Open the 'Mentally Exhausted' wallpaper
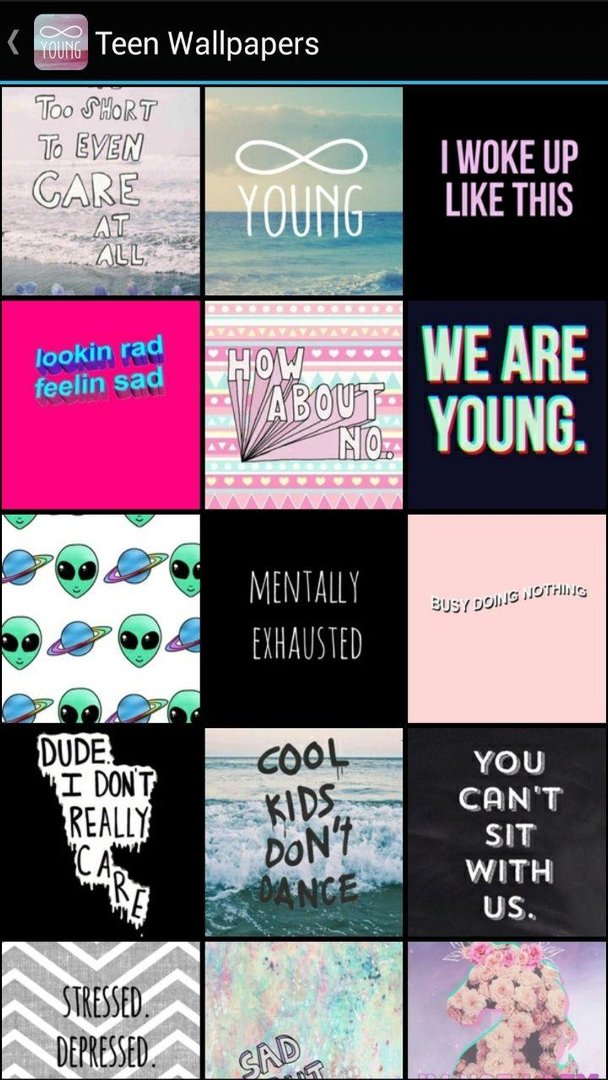 click(x=304, y=618)
